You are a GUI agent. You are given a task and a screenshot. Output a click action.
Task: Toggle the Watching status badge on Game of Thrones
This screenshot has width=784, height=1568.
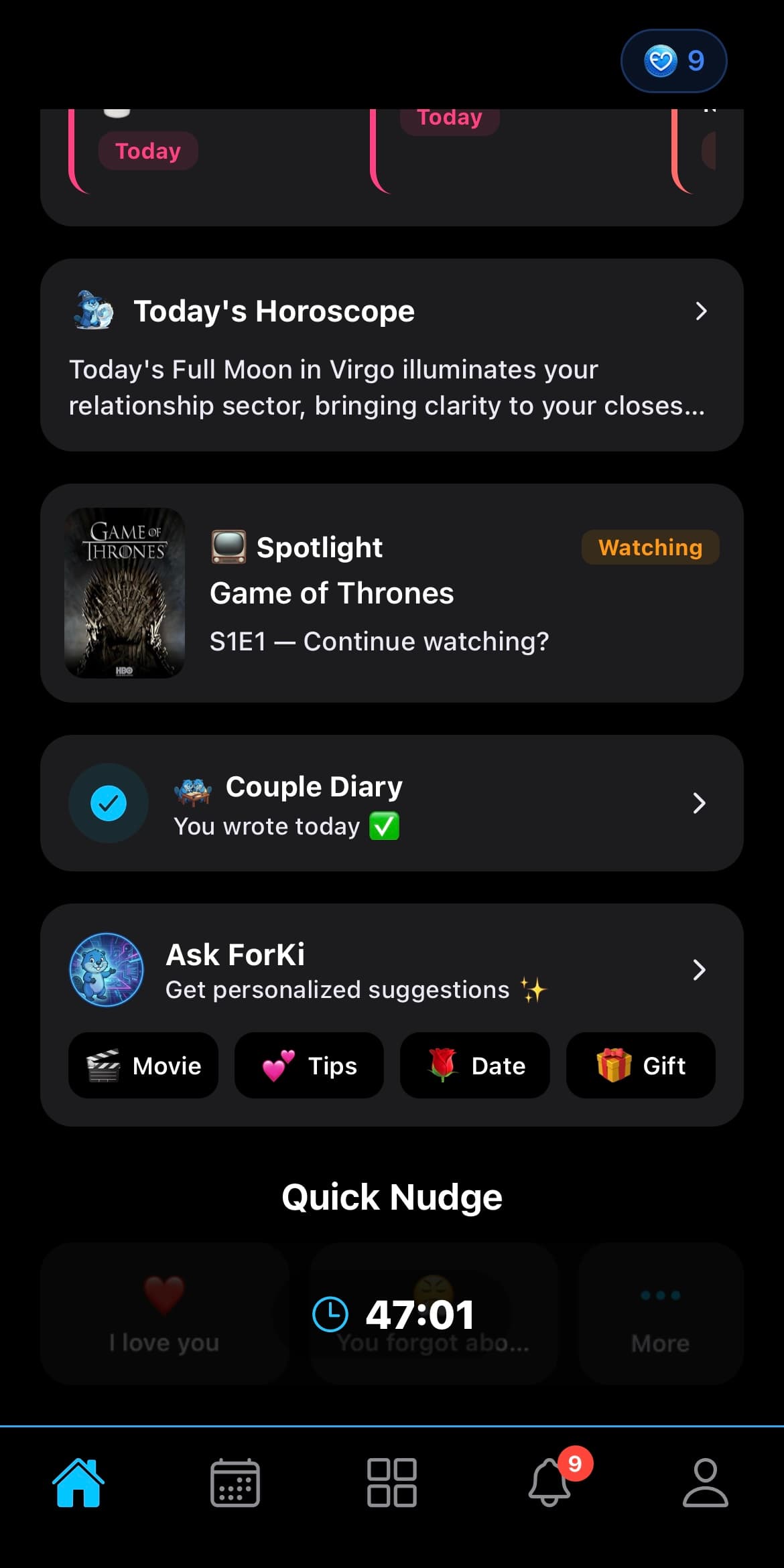coord(649,547)
